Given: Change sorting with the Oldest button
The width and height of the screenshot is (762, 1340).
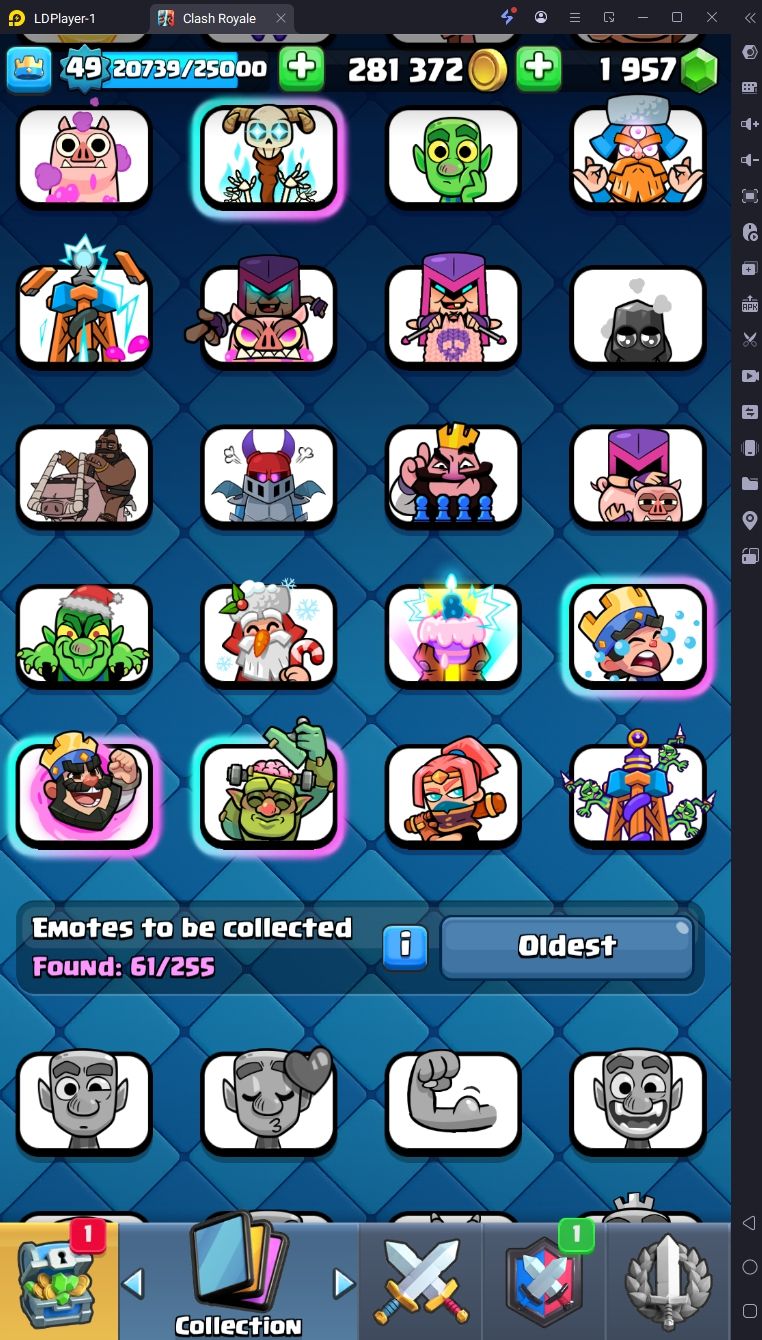Looking at the screenshot, I should 566,946.
